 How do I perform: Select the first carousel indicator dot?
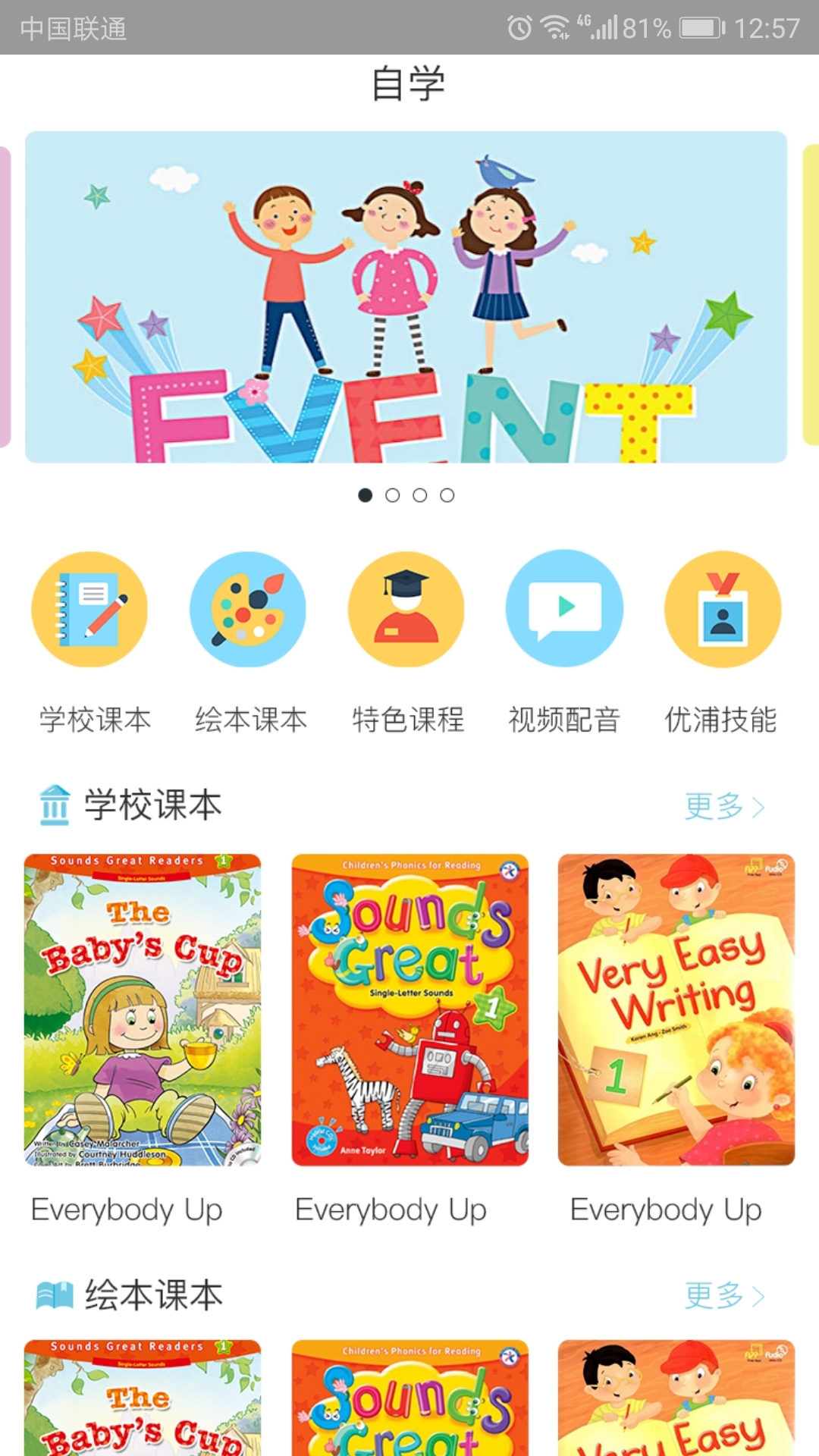tap(364, 495)
